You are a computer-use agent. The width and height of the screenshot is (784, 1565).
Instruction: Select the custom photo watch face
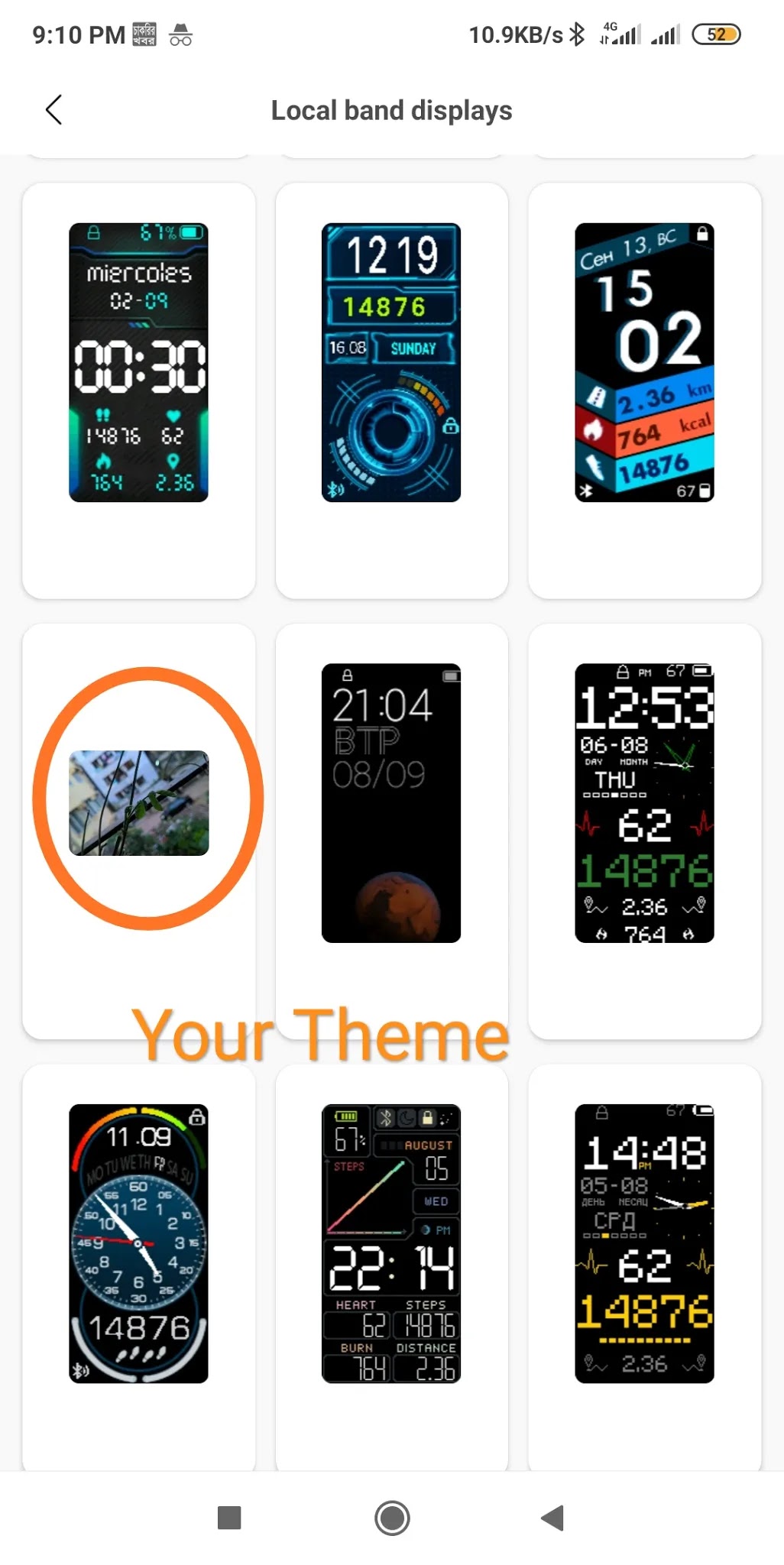tap(138, 802)
